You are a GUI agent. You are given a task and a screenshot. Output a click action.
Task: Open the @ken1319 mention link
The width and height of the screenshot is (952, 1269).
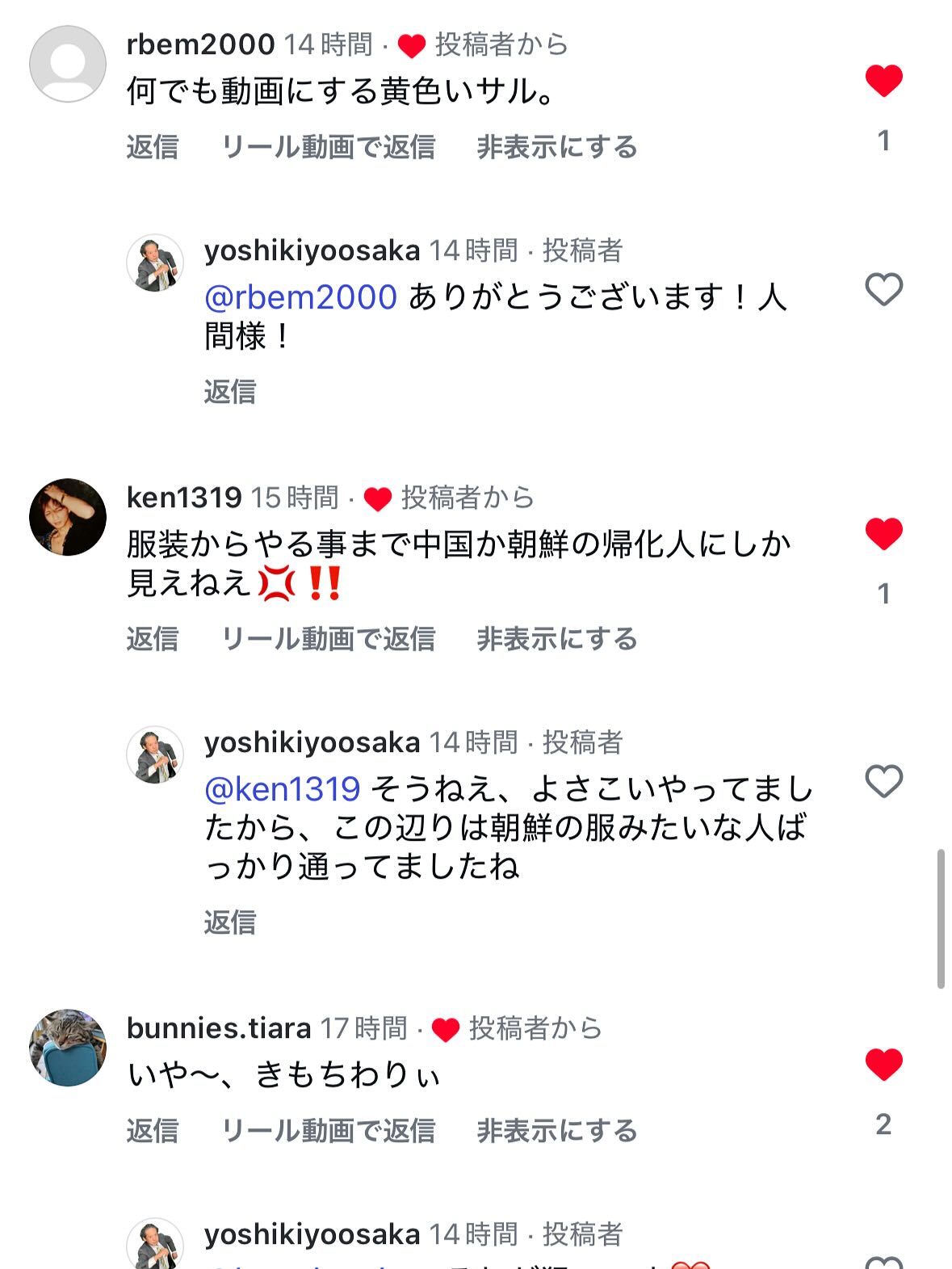282,788
